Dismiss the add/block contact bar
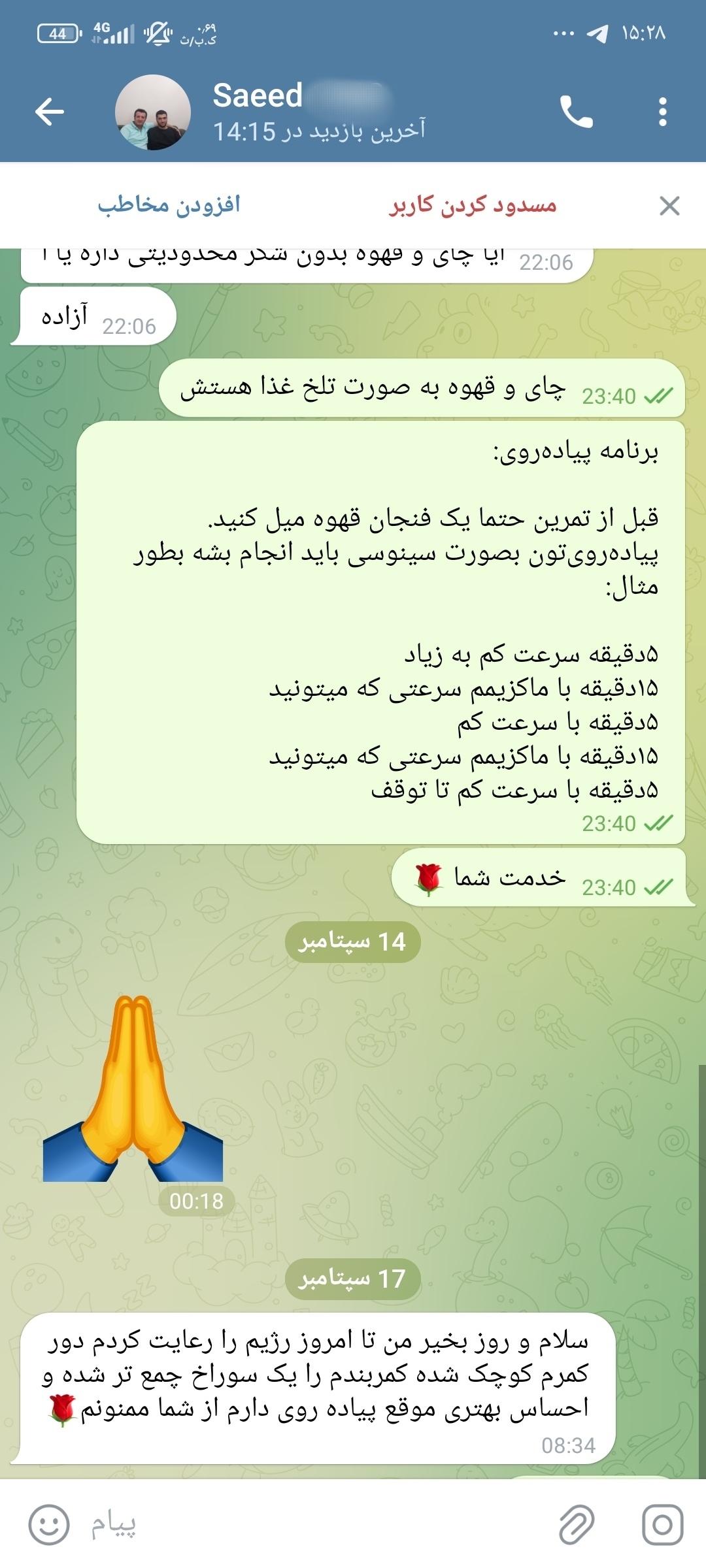 click(x=669, y=206)
